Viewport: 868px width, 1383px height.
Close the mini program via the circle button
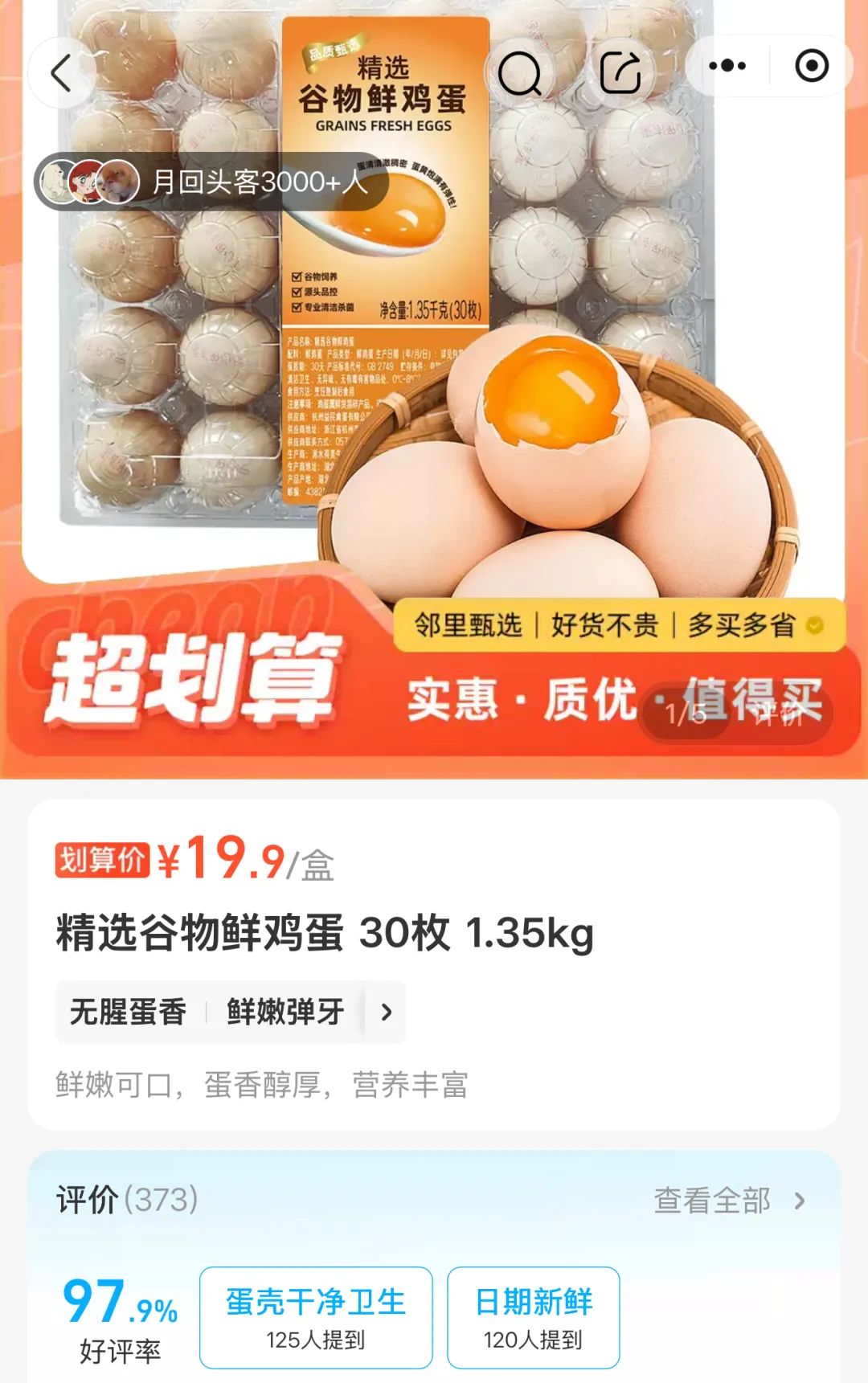tap(812, 66)
